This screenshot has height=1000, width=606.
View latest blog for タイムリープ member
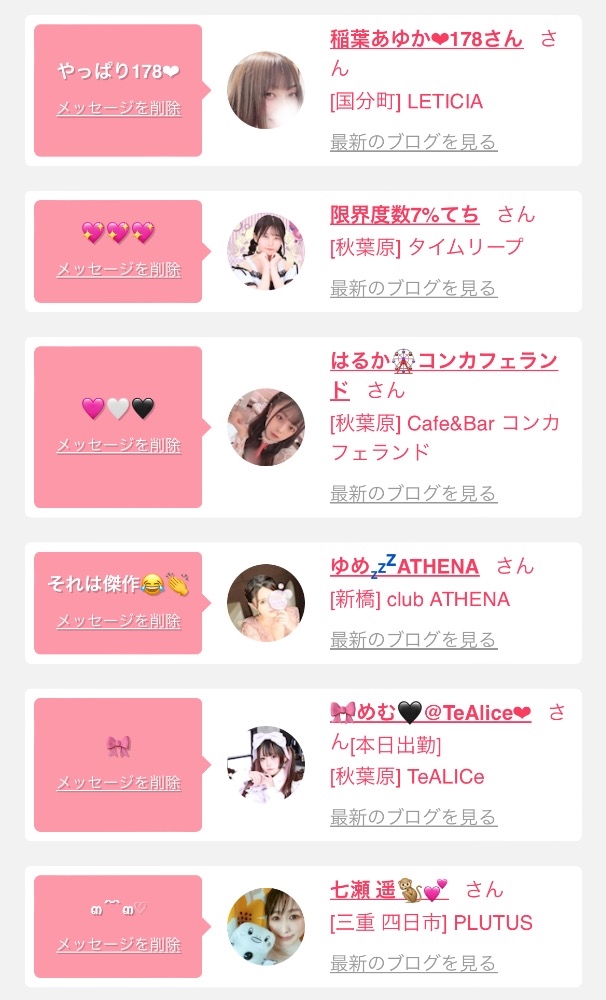point(413,288)
